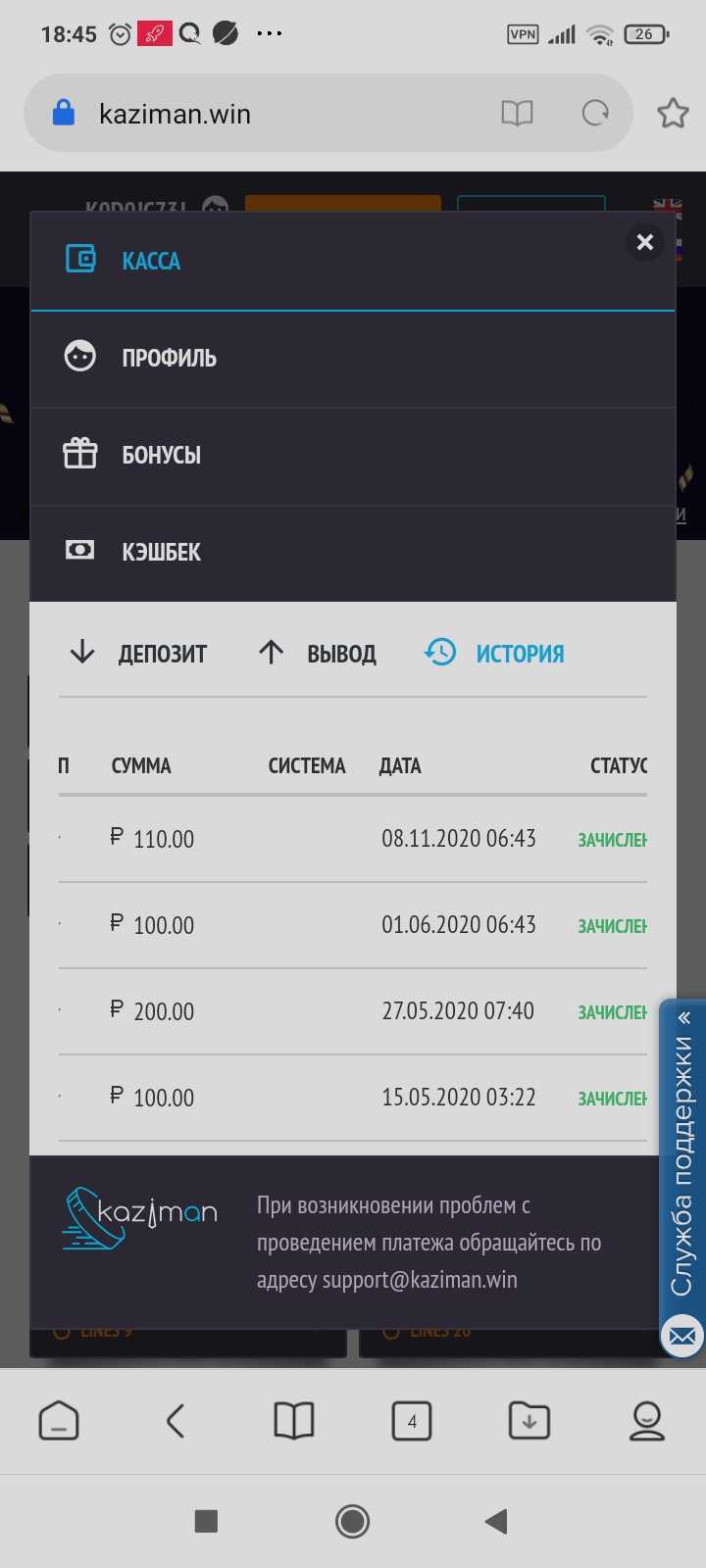This screenshot has height=1568, width=706.
Task: Open the Бонусы menu section
Action: pos(161,455)
